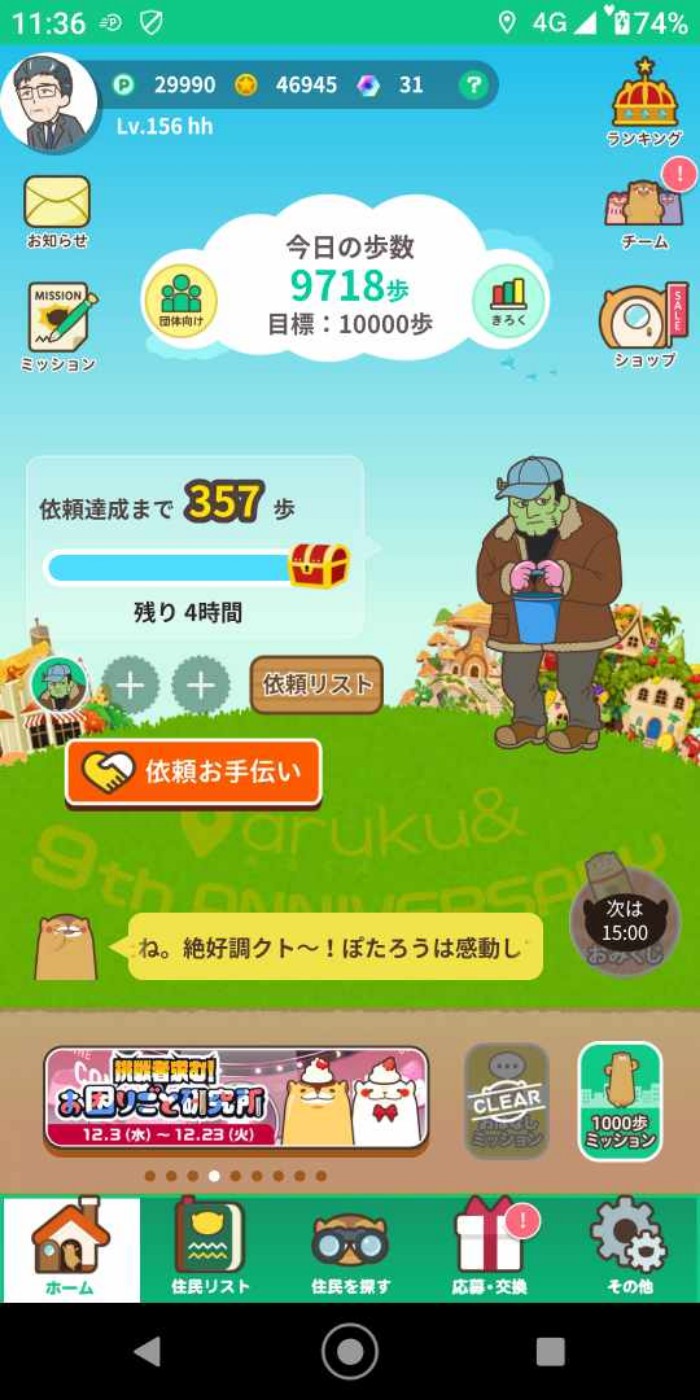Tap the green help question mark

point(472,85)
